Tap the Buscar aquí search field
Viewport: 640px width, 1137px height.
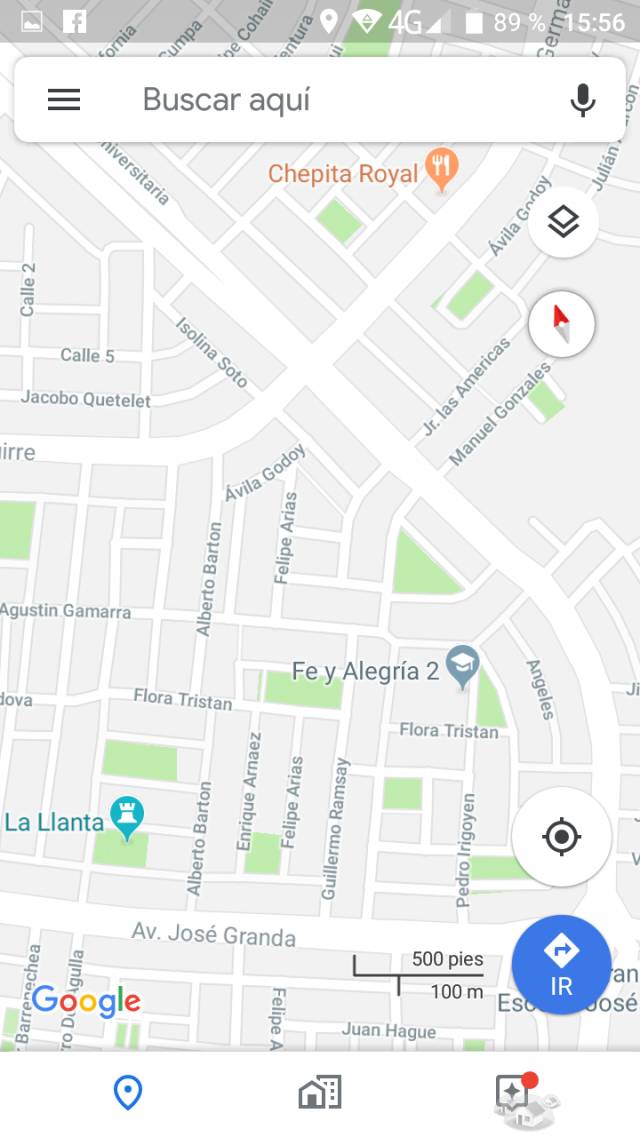tap(320, 100)
